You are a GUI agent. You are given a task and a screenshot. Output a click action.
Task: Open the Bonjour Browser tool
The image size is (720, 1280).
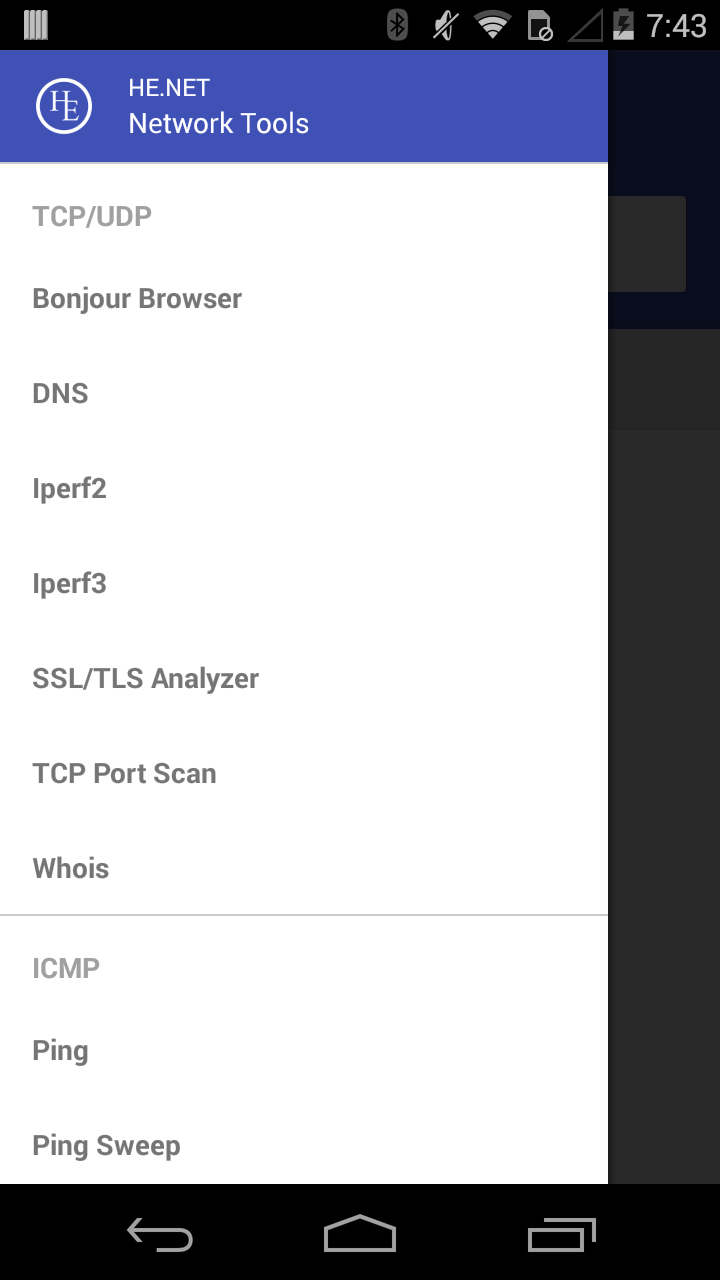coord(304,299)
